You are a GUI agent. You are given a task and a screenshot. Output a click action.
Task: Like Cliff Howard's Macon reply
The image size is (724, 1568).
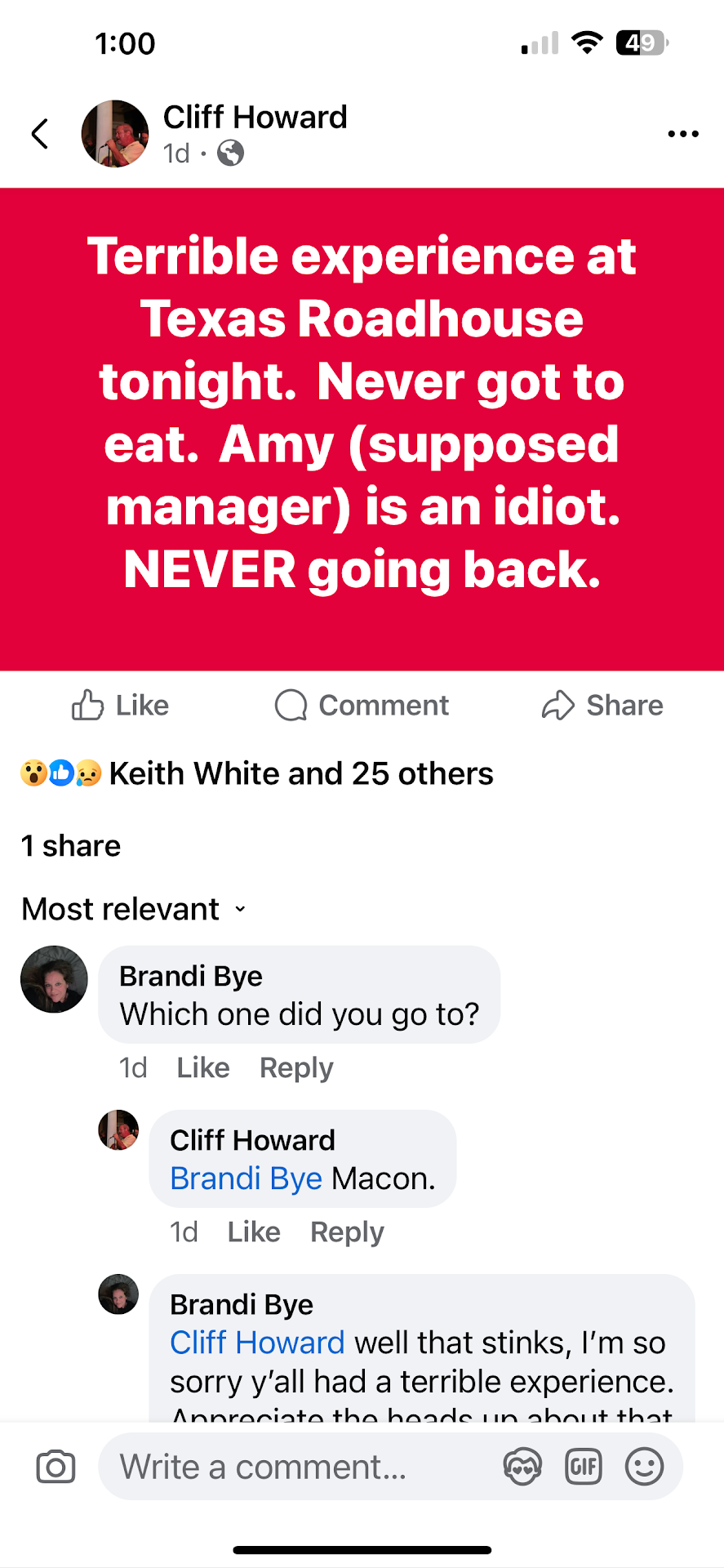click(x=254, y=1232)
